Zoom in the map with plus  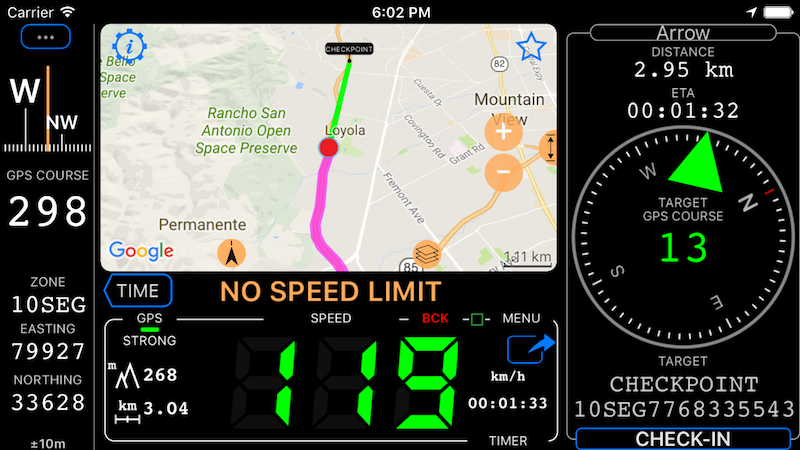(503, 132)
